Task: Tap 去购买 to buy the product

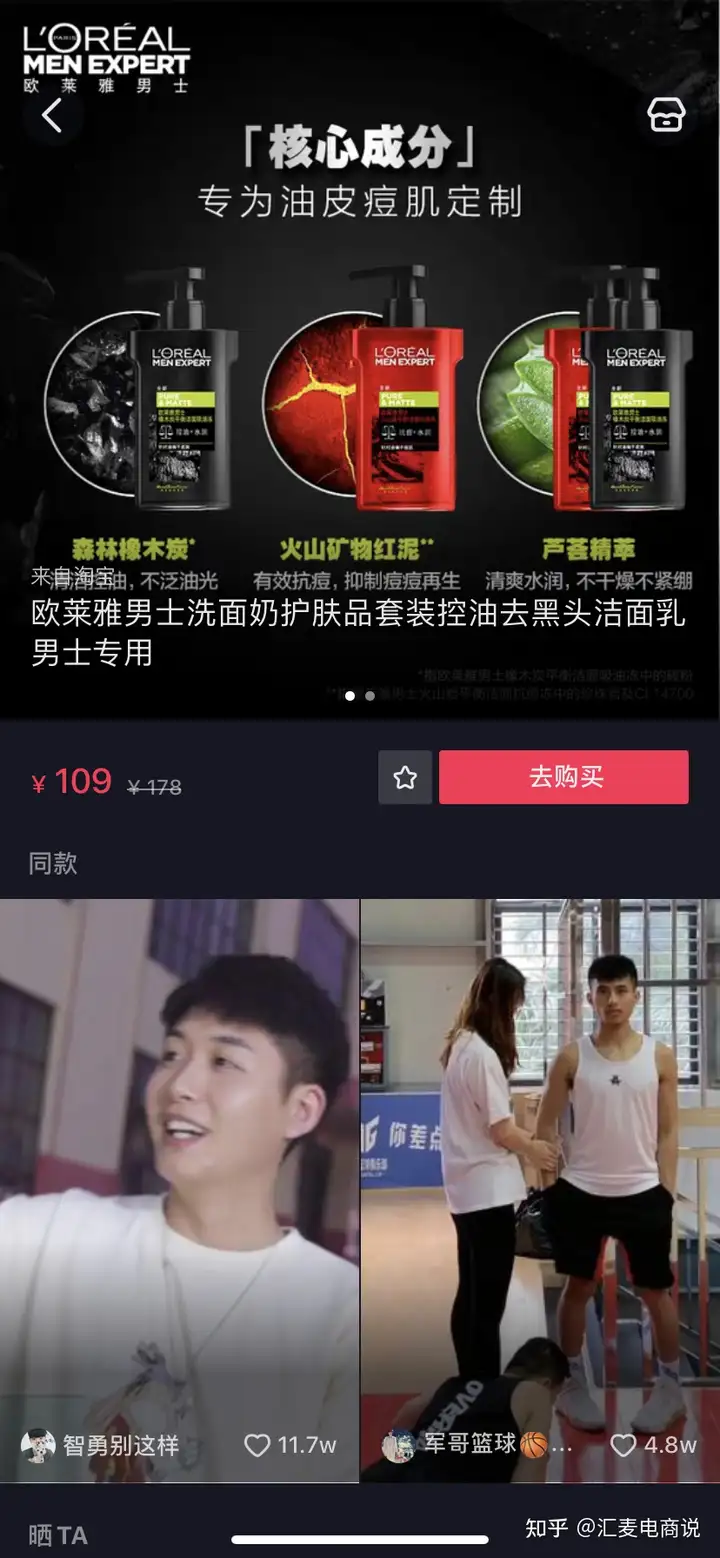Action: 564,777
